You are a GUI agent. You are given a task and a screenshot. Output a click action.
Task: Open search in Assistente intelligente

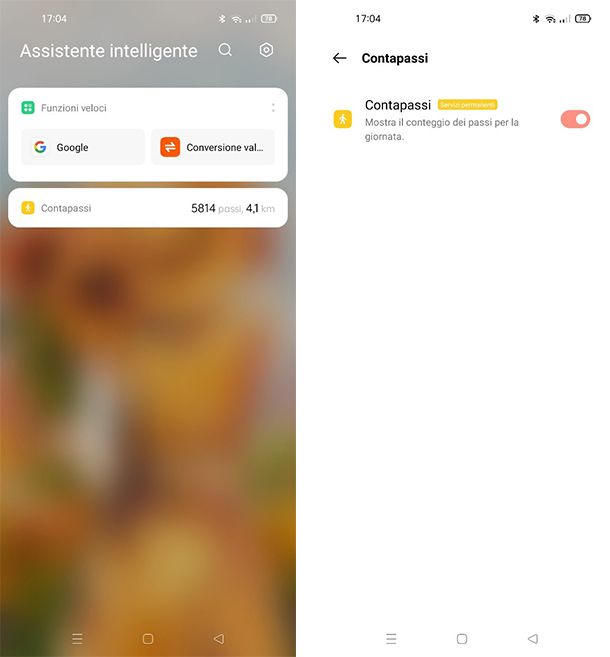point(225,50)
